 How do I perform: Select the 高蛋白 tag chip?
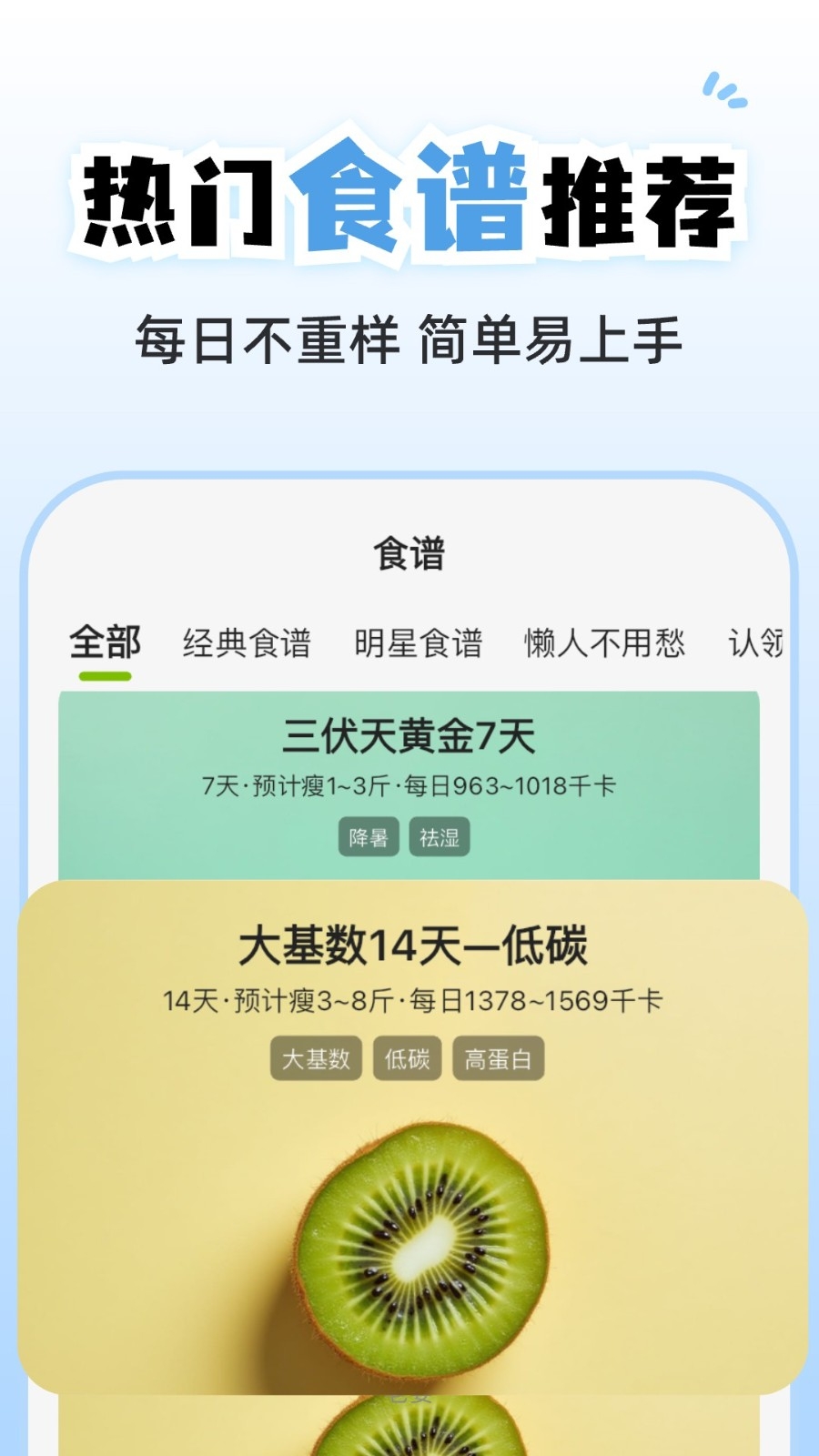499,1058
